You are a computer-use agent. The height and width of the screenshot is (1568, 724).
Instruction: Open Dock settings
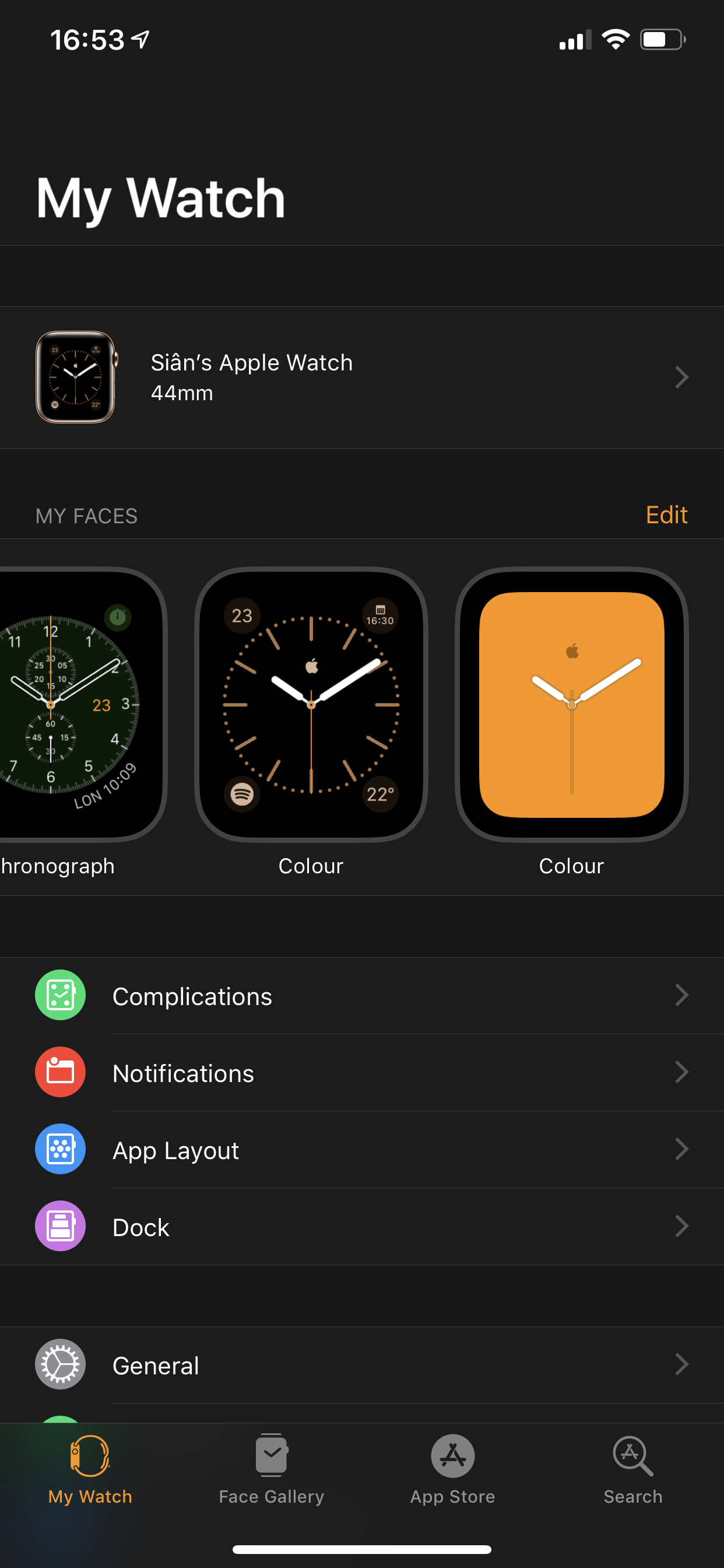pyautogui.click(x=361, y=1227)
